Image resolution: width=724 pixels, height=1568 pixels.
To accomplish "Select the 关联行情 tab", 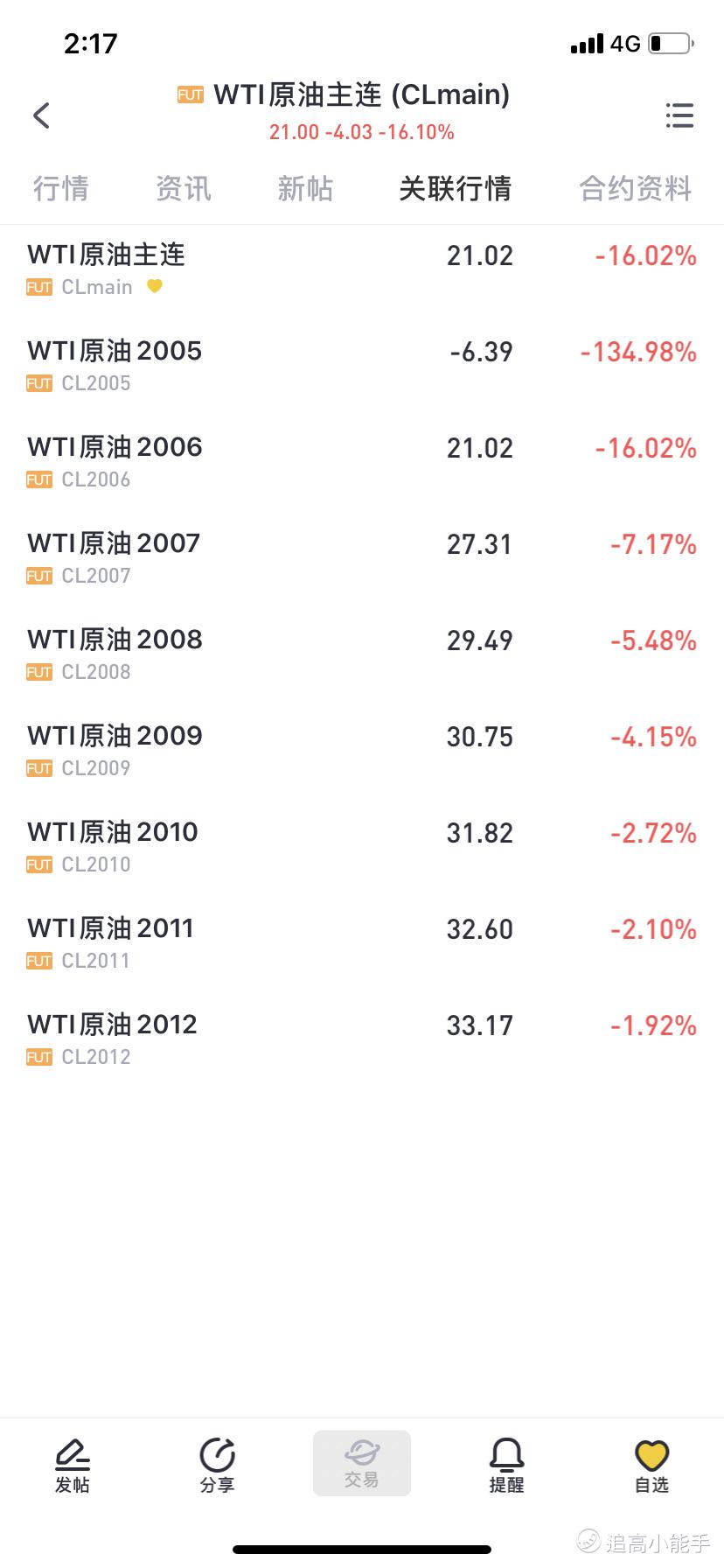I will pos(455,188).
